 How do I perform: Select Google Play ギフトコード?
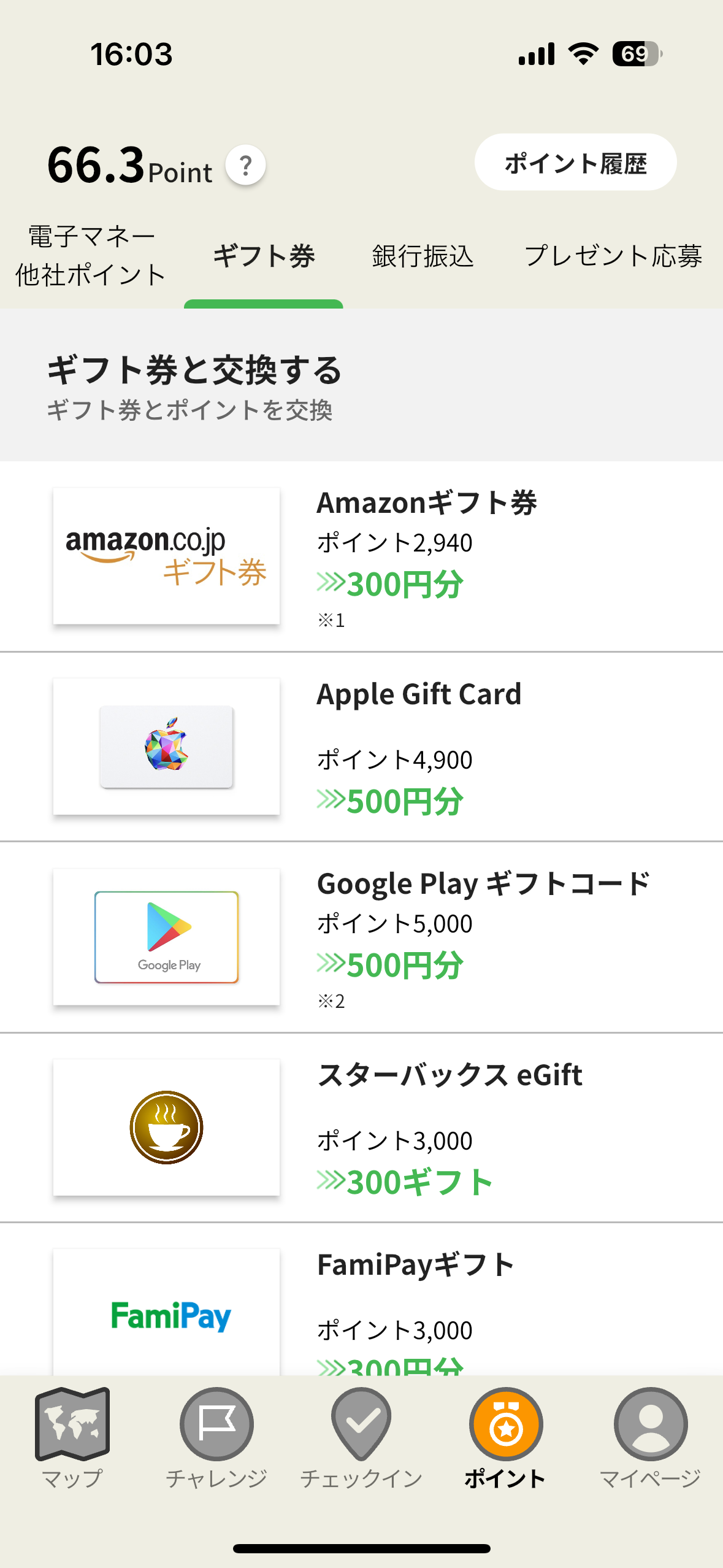coord(361,937)
